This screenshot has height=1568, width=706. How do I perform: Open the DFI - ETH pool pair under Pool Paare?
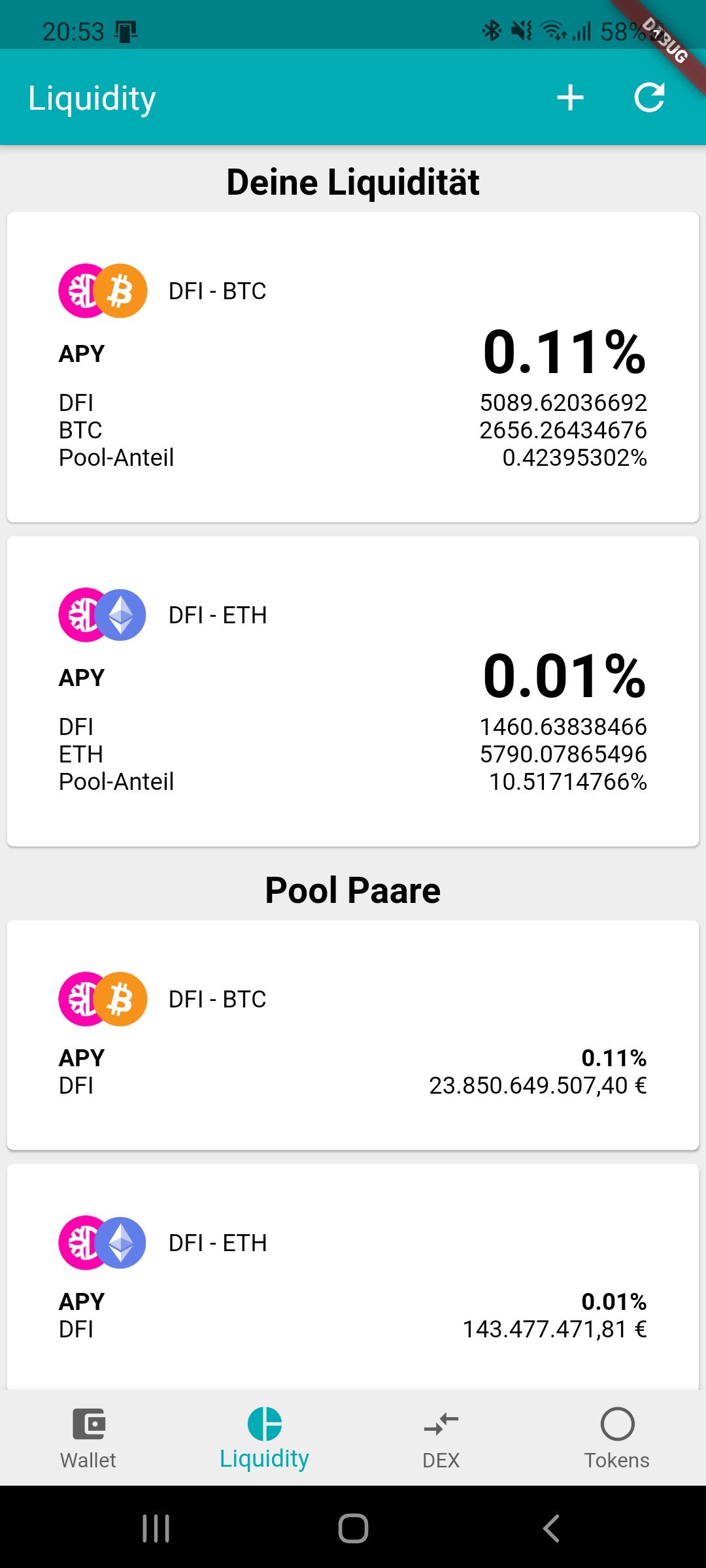(x=353, y=1277)
